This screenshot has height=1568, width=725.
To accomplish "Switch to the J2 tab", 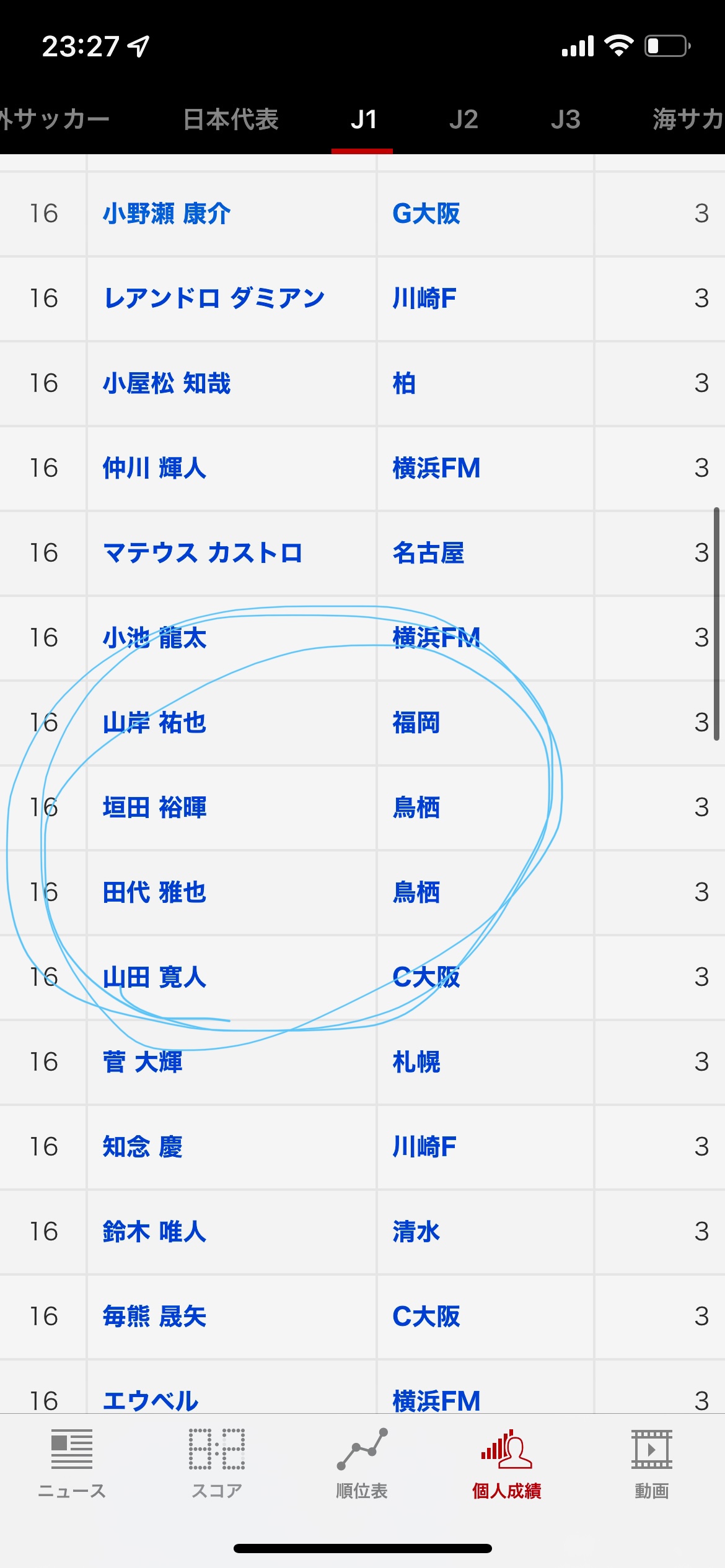I will click(x=464, y=120).
